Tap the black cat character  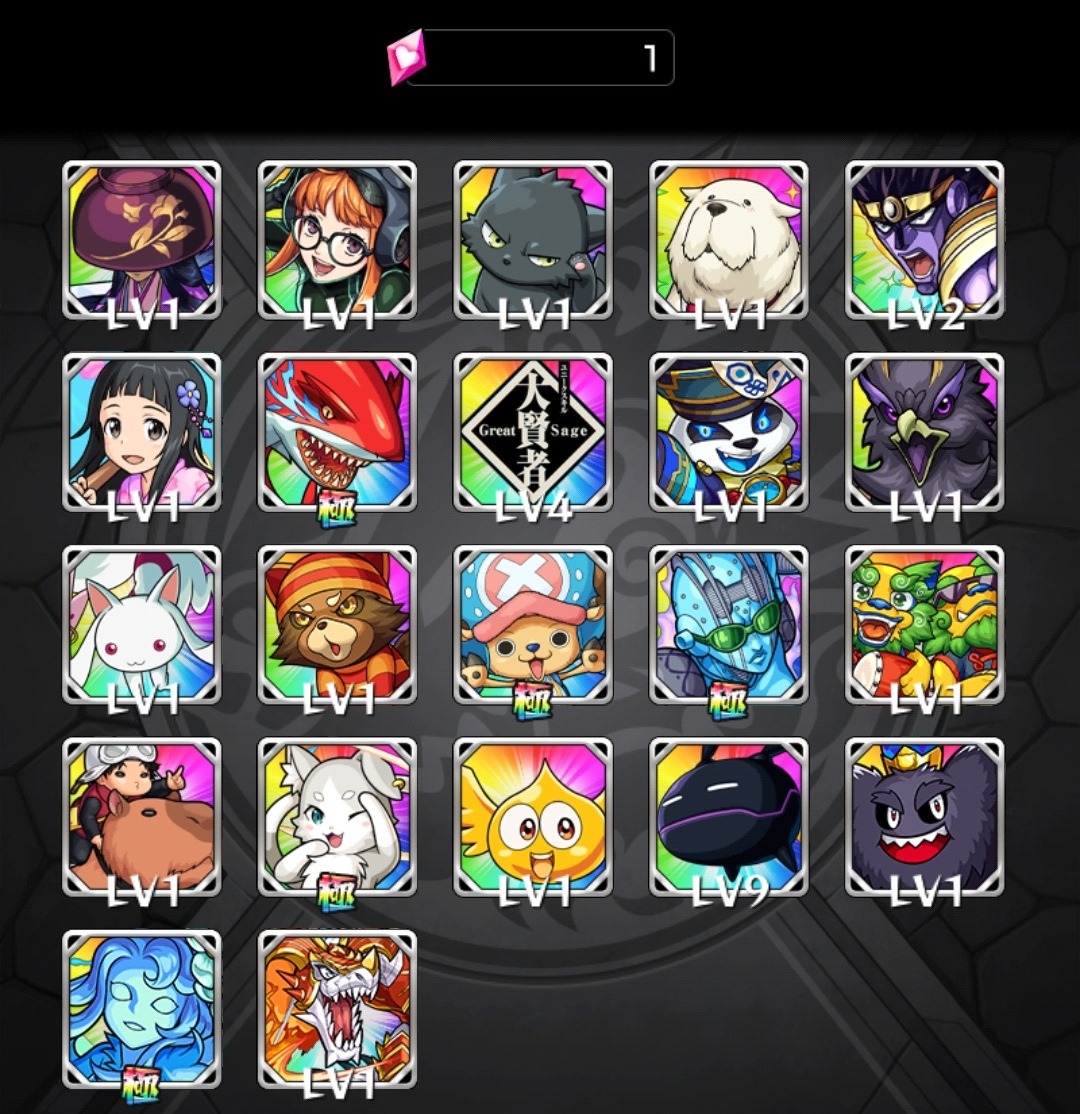[x=533, y=240]
